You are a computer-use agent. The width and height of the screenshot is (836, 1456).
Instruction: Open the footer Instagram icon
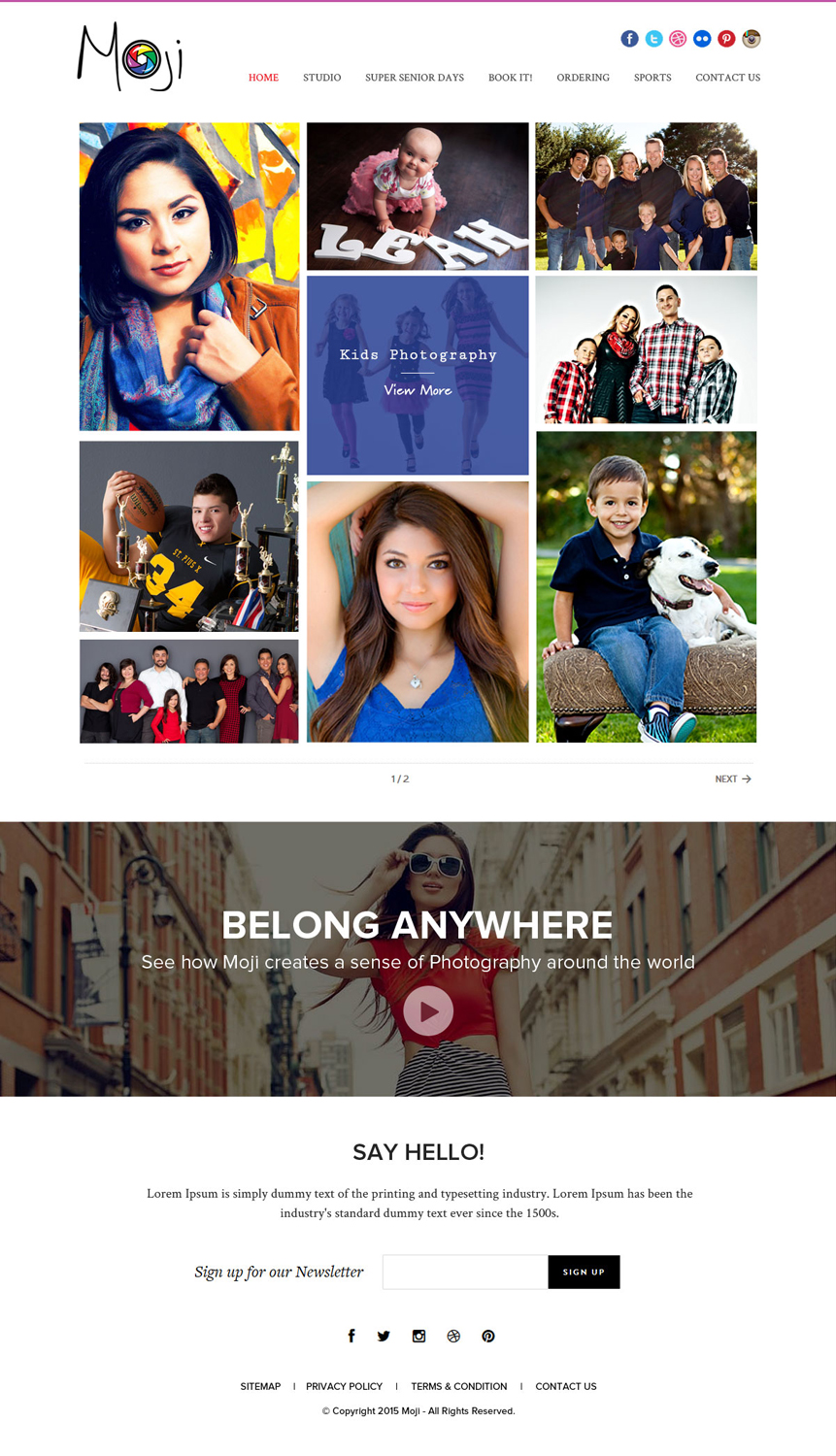click(x=418, y=1336)
